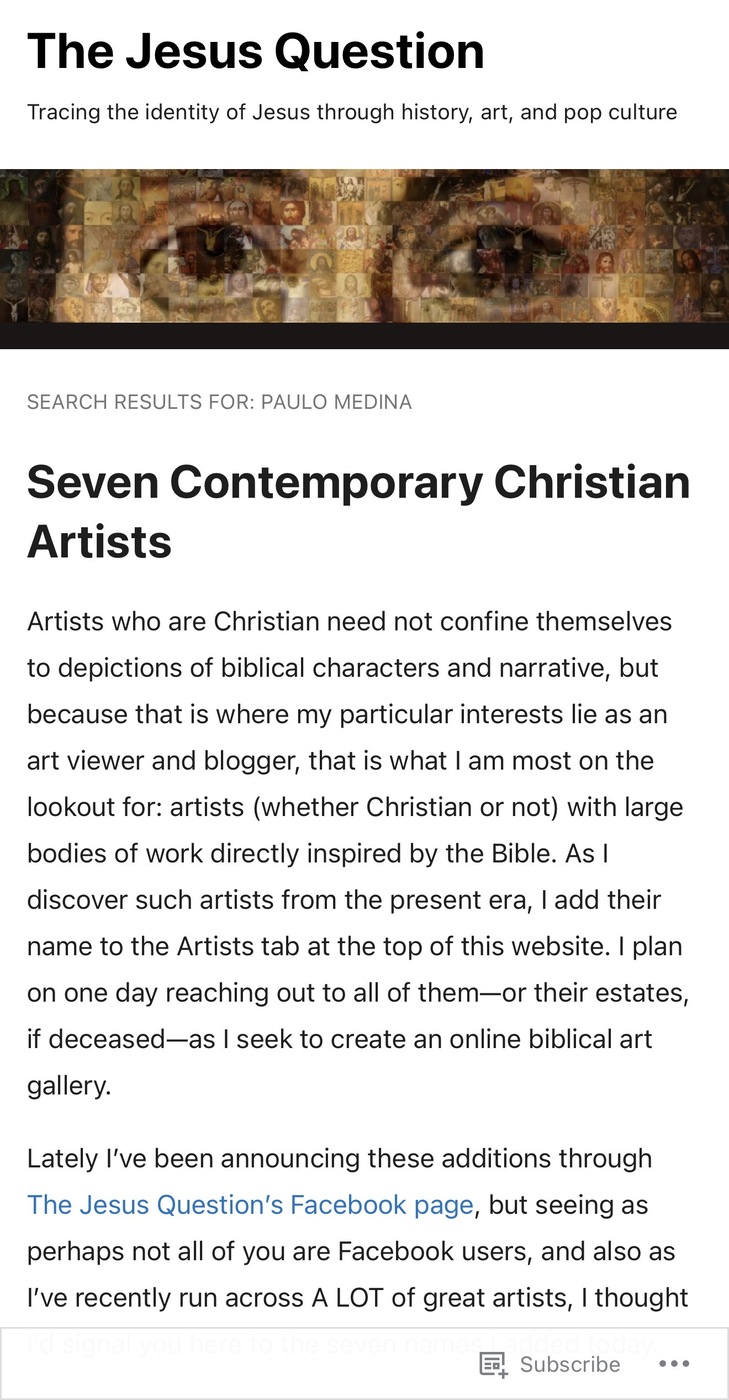
Task: Open the three-dot more options menu
Action: click(x=675, y=1364)
